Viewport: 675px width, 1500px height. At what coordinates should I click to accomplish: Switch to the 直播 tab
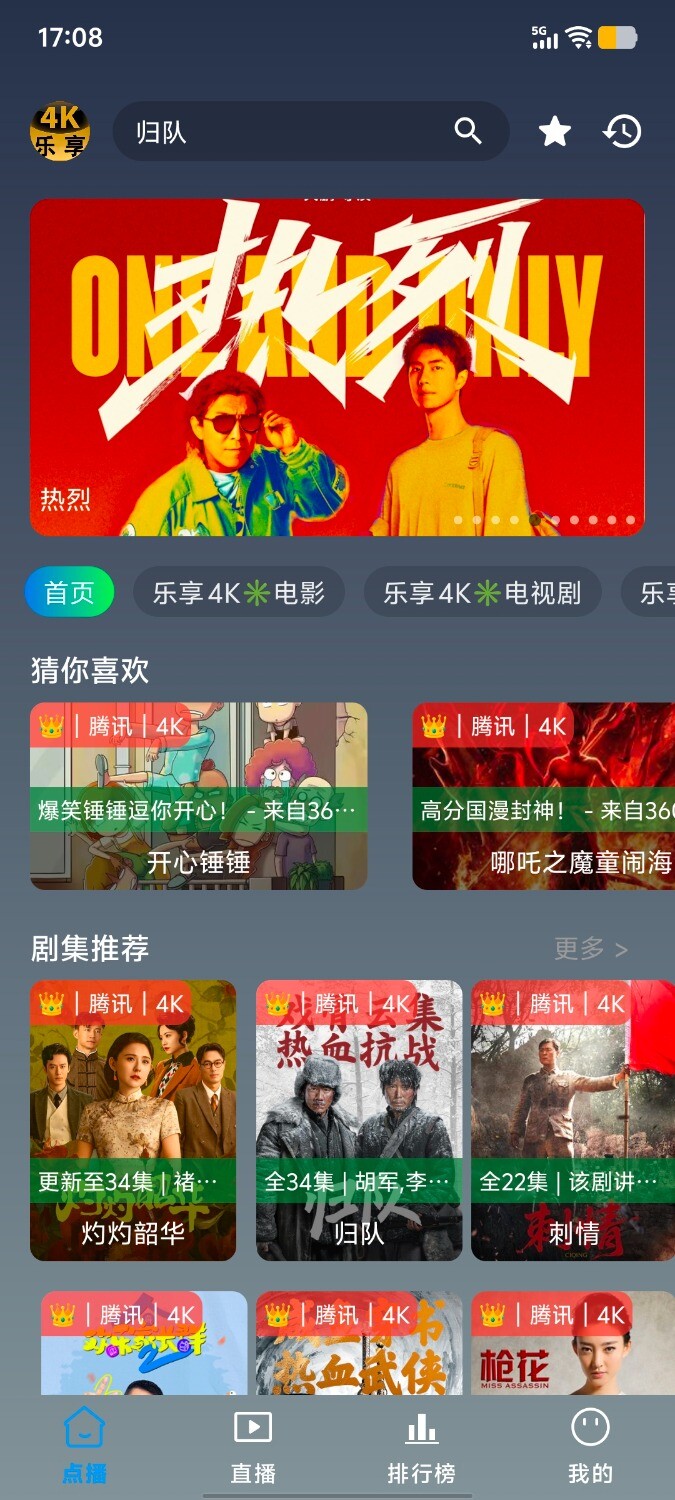pyautogui.click(x=253, y=1445)
